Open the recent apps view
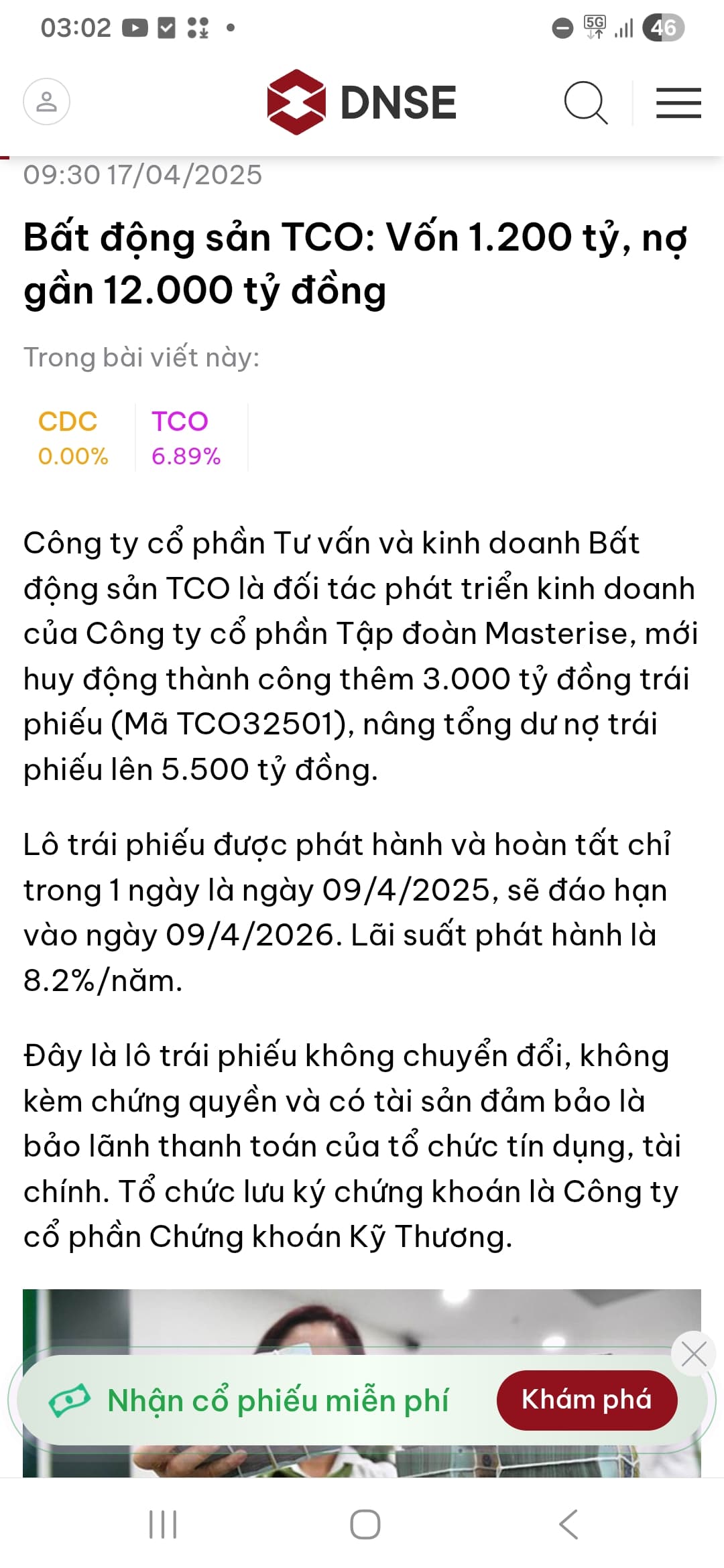This screenshot has width=724, height=1568. (163, 1524)
